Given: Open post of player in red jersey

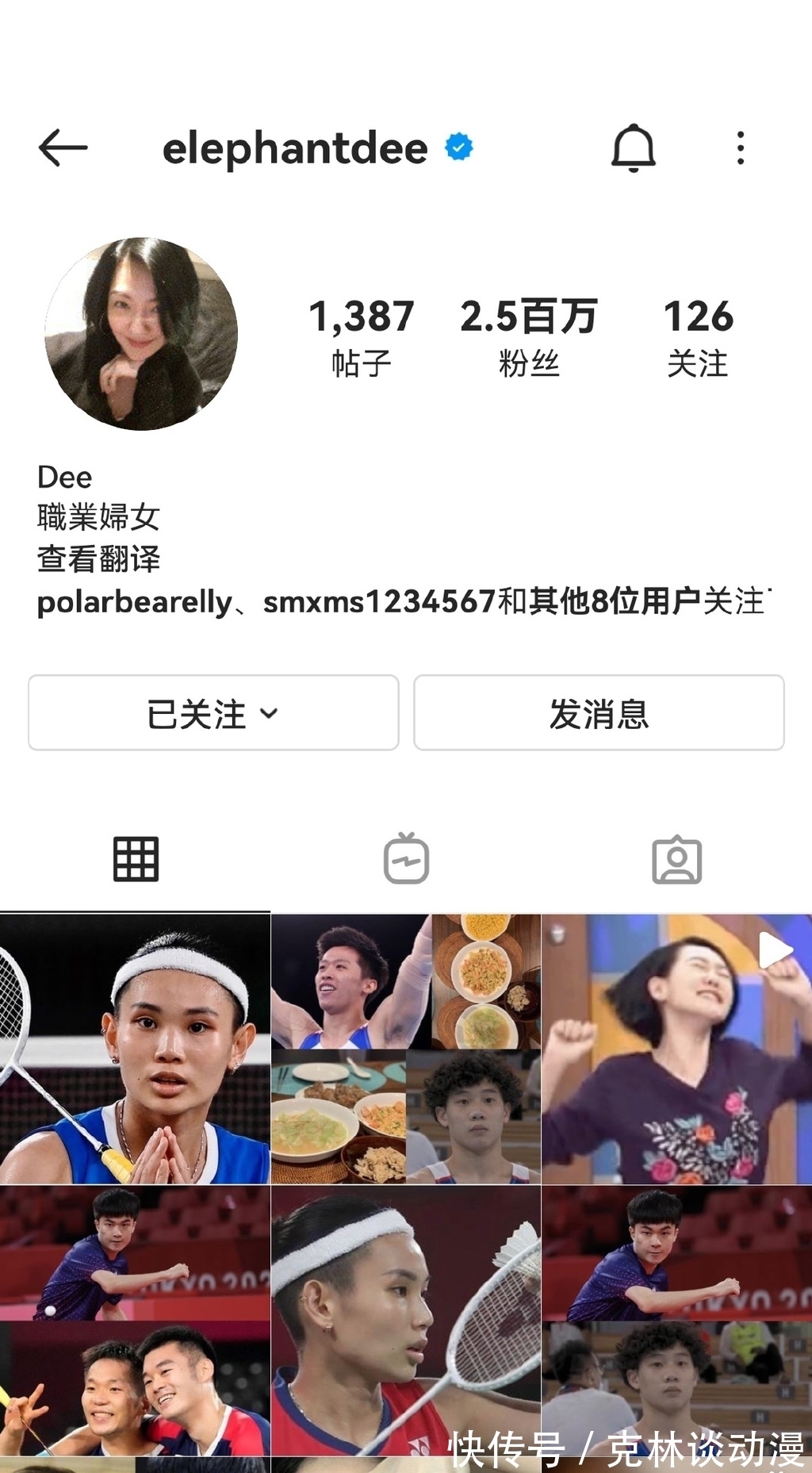Looking at the screenshot, I should (x=406, y=1321).
